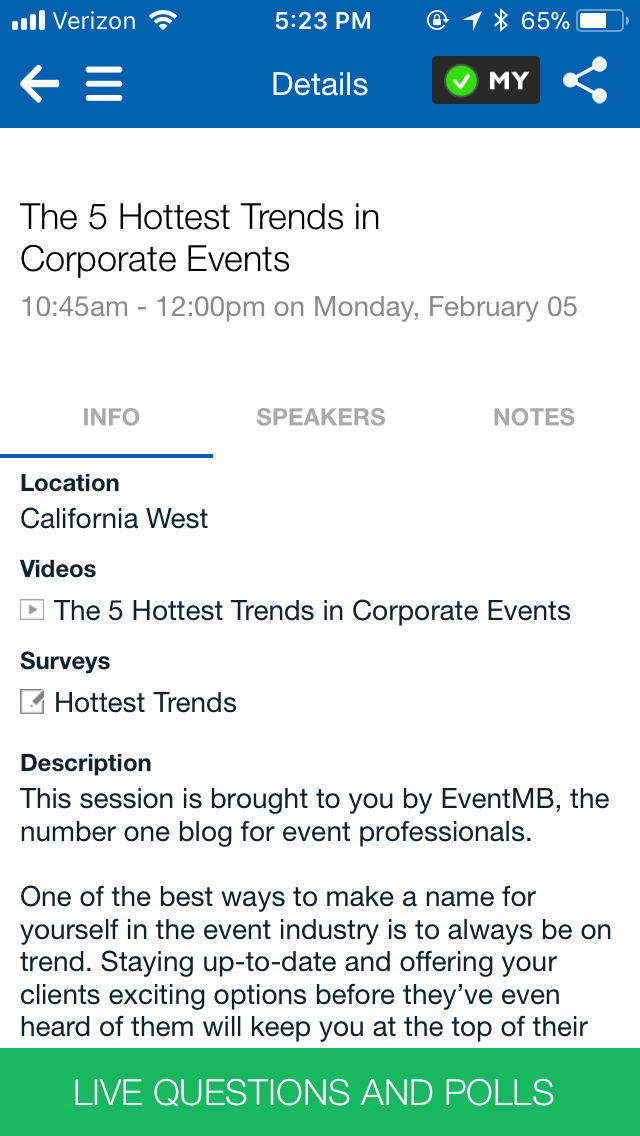Share this session

point(585,81)
